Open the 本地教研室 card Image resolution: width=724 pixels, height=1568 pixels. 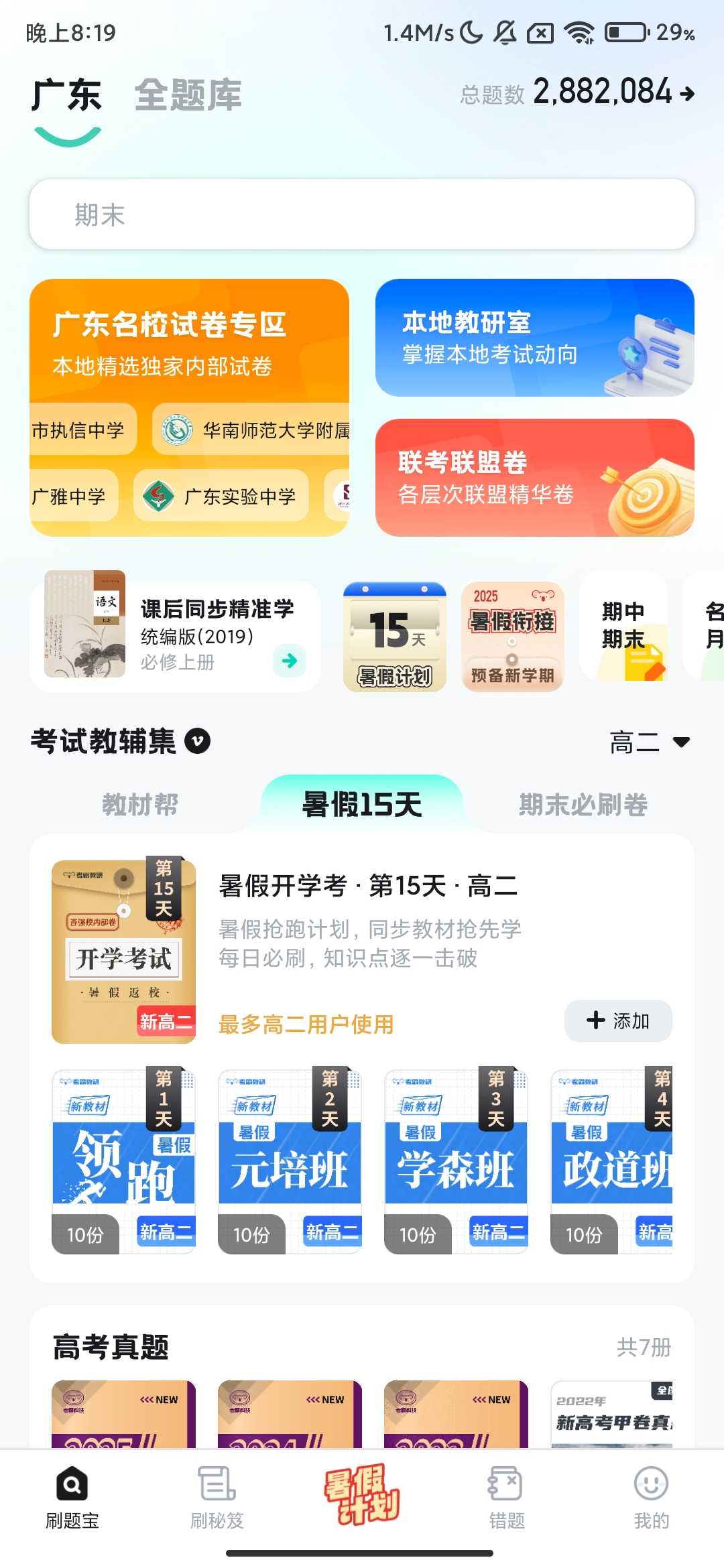point(534,338)
